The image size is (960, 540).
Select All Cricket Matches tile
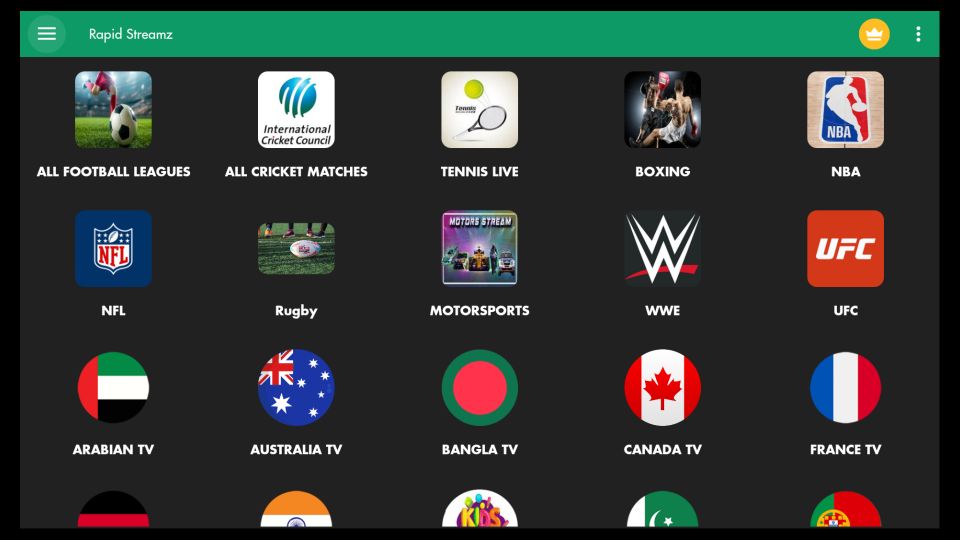pos(296,110)
